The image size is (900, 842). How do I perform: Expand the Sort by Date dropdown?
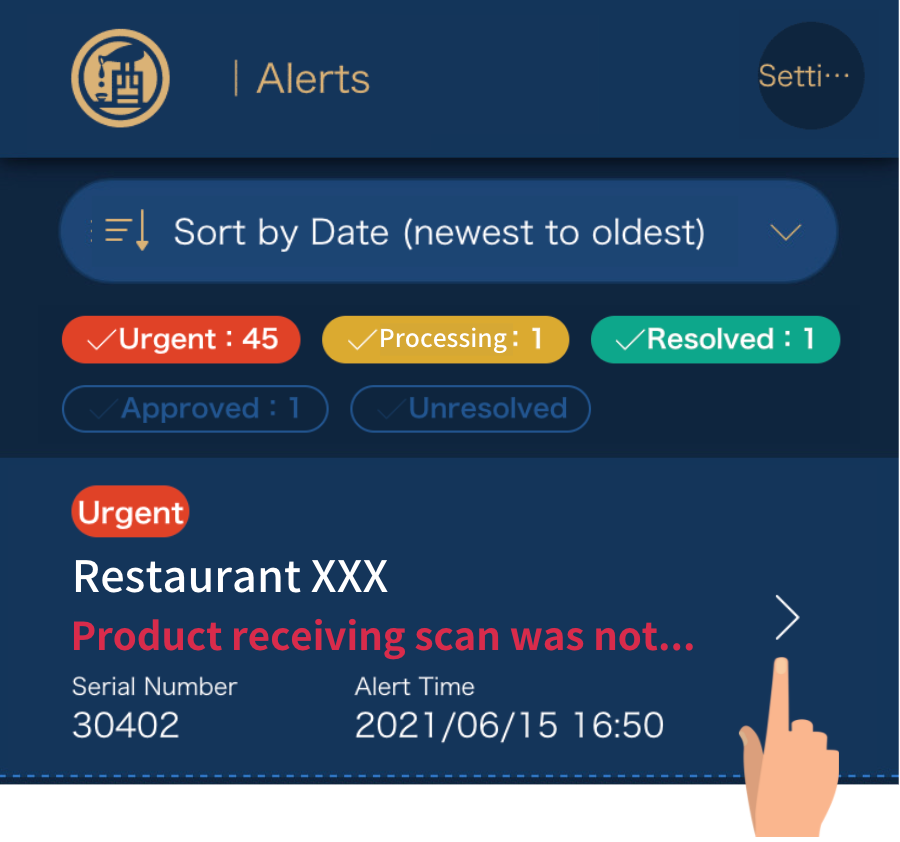(448, 233)
